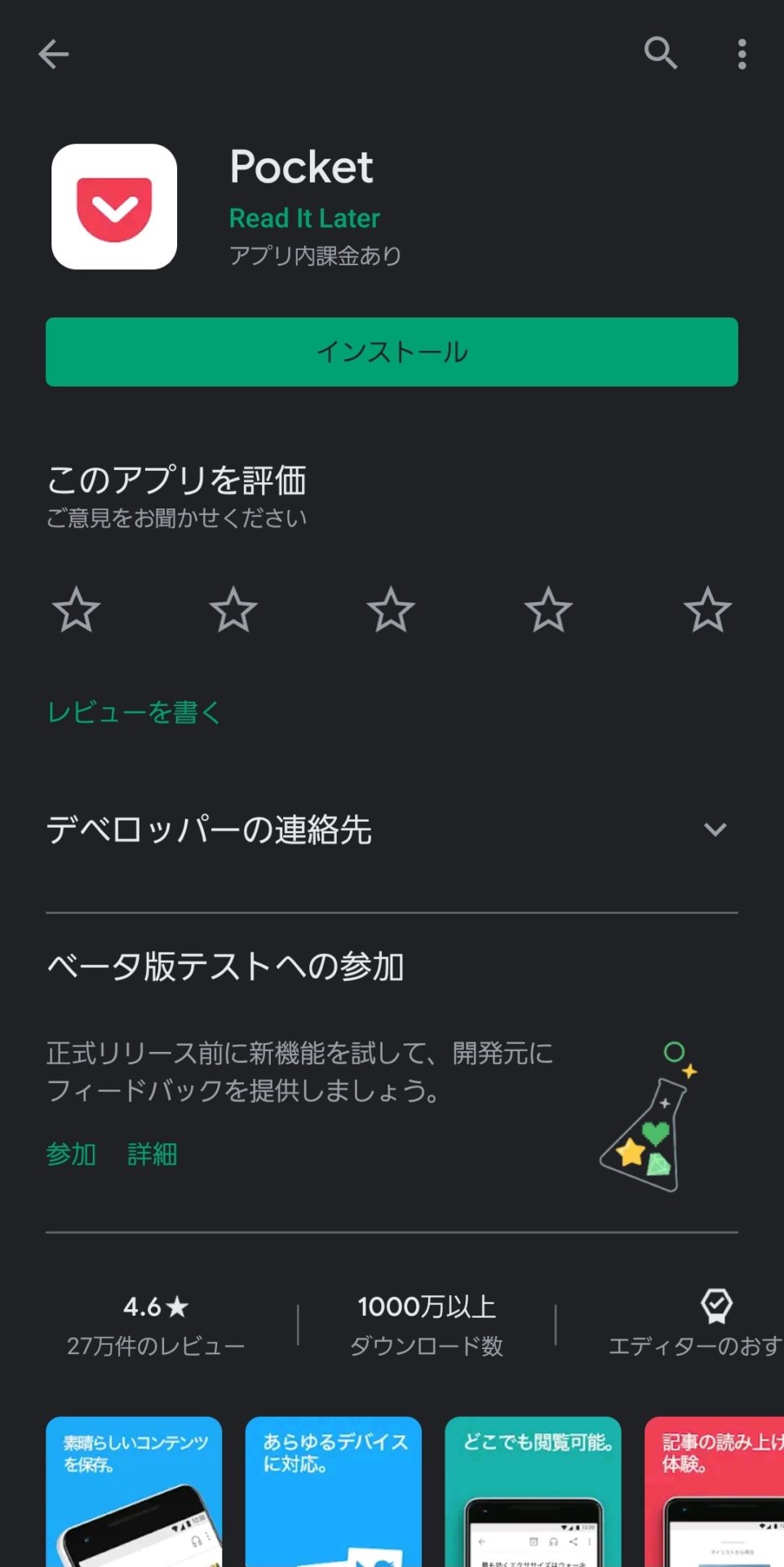Select the fourth rating star
The width and height of the screenshot is (784, 1567).
coord(548,610)
